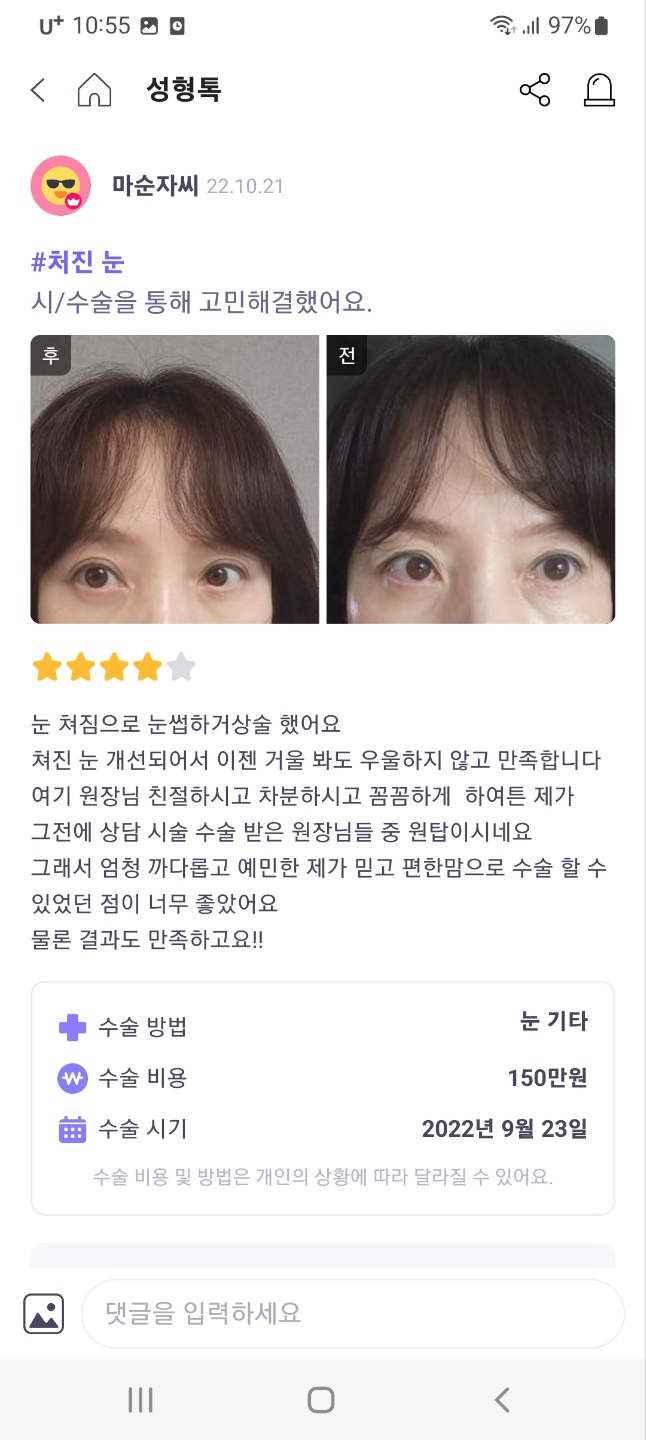Attach an image to the comment
The height and width of the screenshot is (1440, 646).
44,1313
